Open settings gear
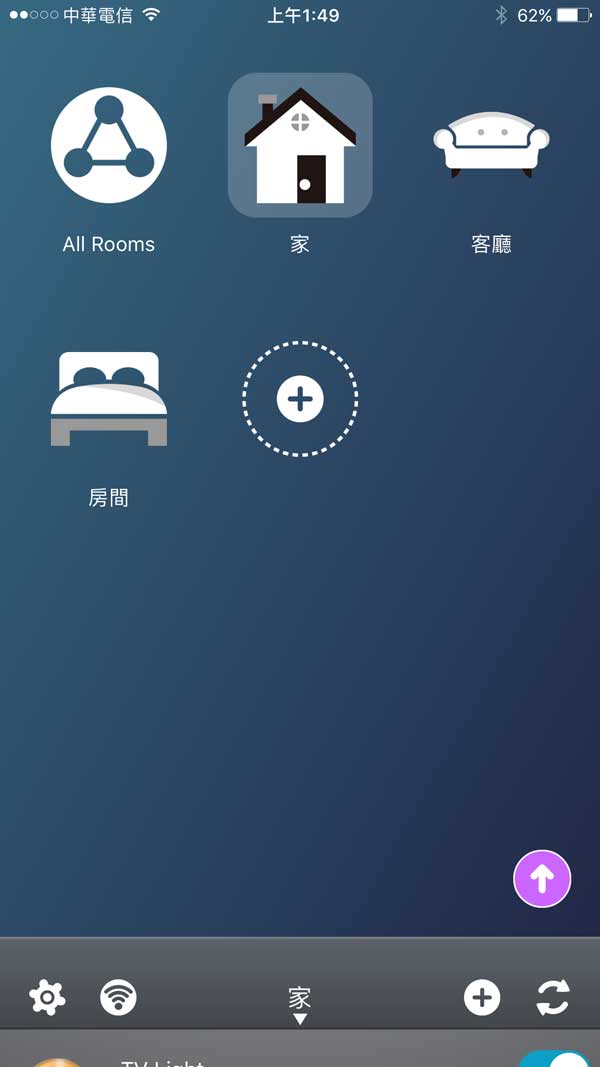 coord(47,998)
